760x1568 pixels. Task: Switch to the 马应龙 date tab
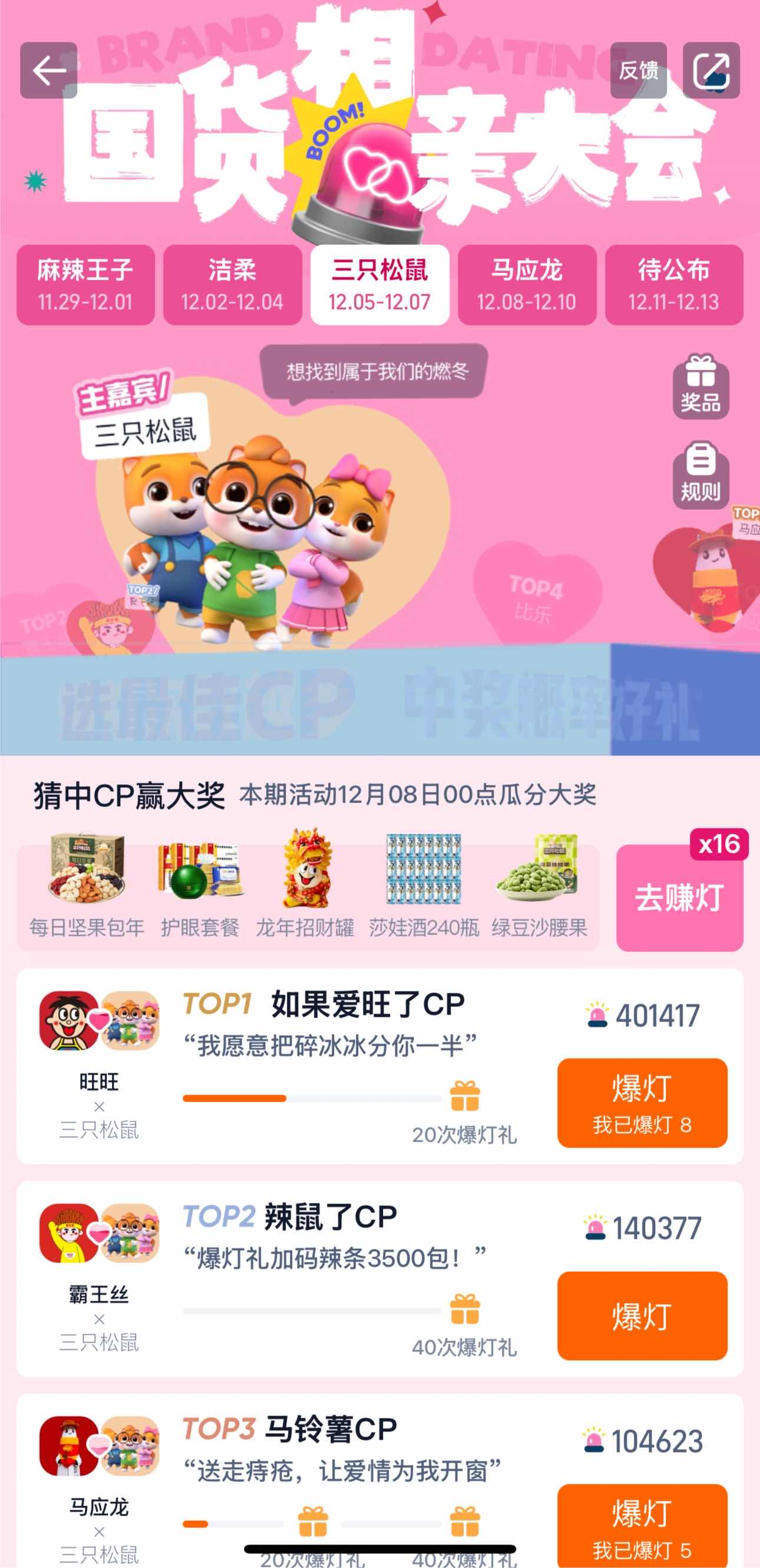pyautogui.click(x=527, y=285)
